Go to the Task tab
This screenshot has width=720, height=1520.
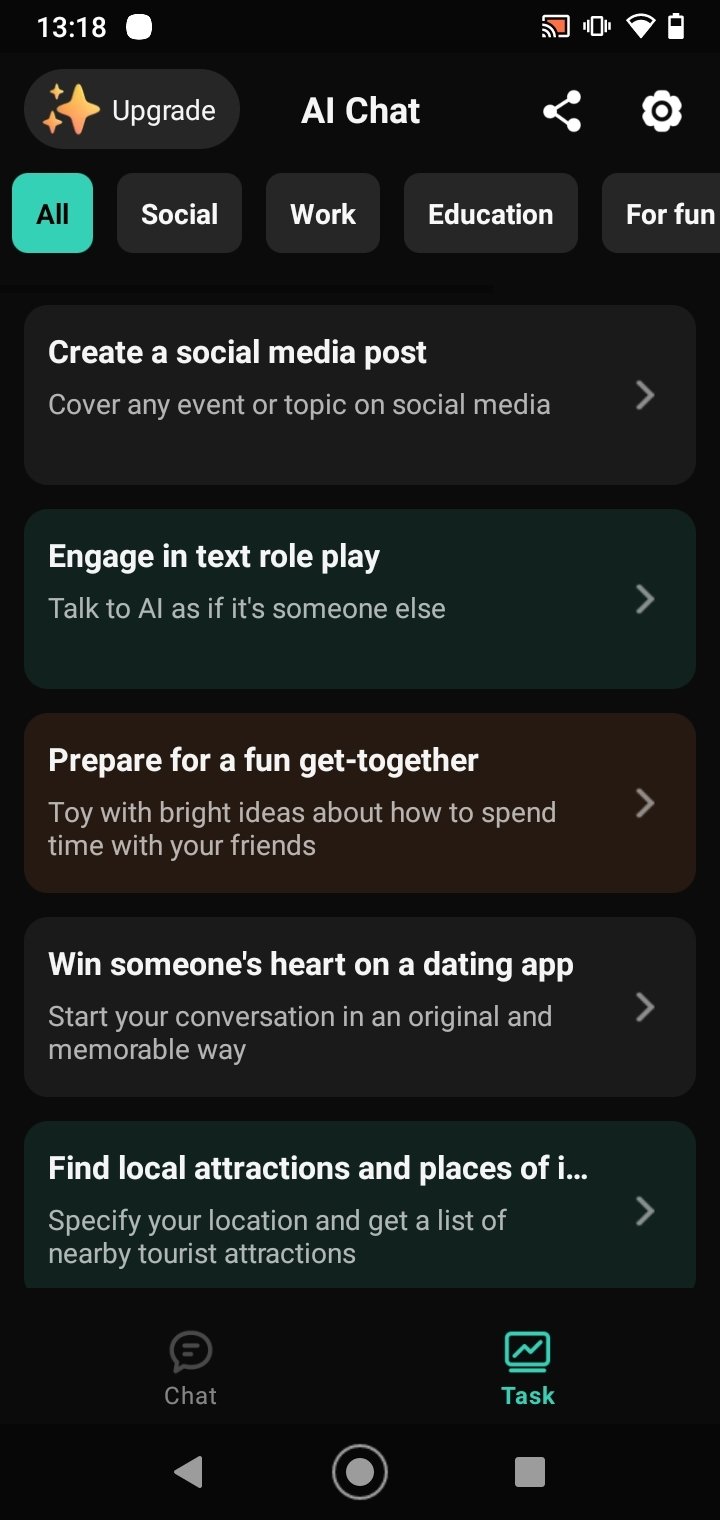528,1368
